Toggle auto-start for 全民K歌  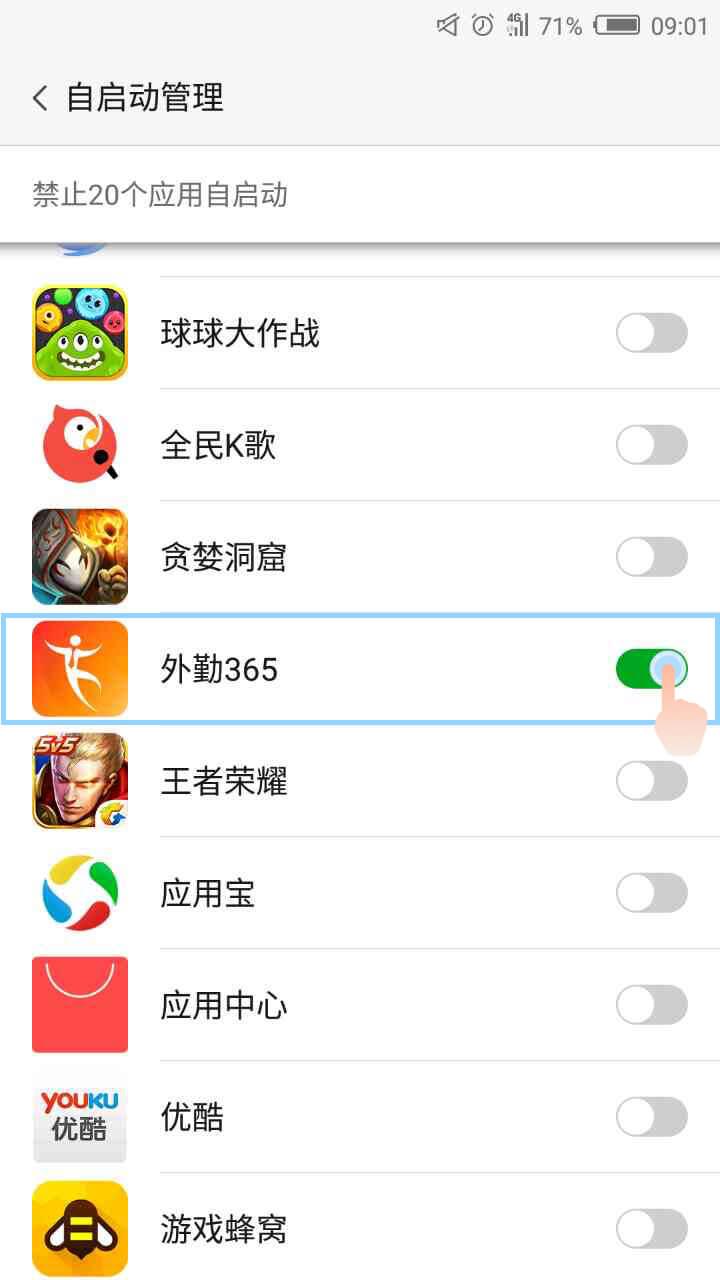click(x=651, y=445)
